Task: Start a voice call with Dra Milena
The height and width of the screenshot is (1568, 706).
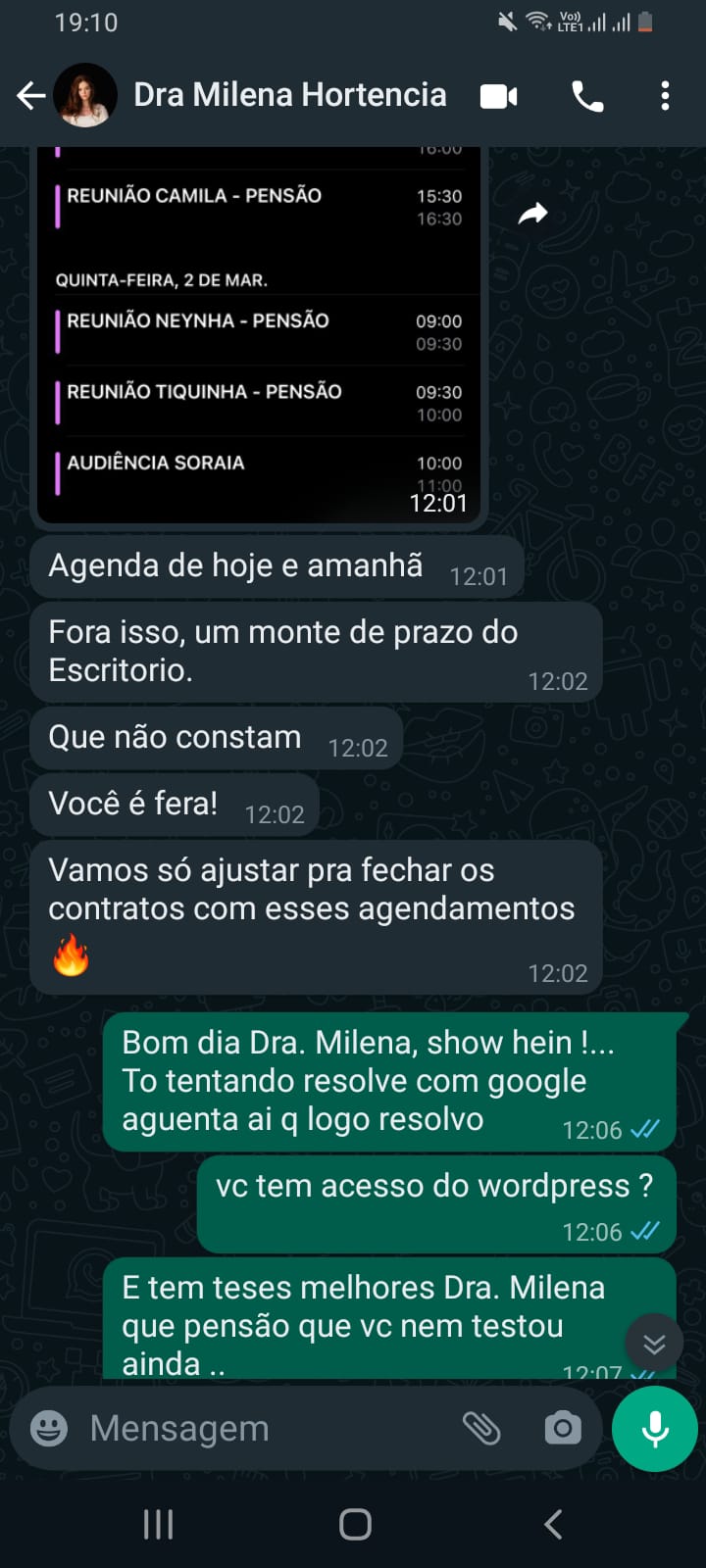Action: [587, 96]
